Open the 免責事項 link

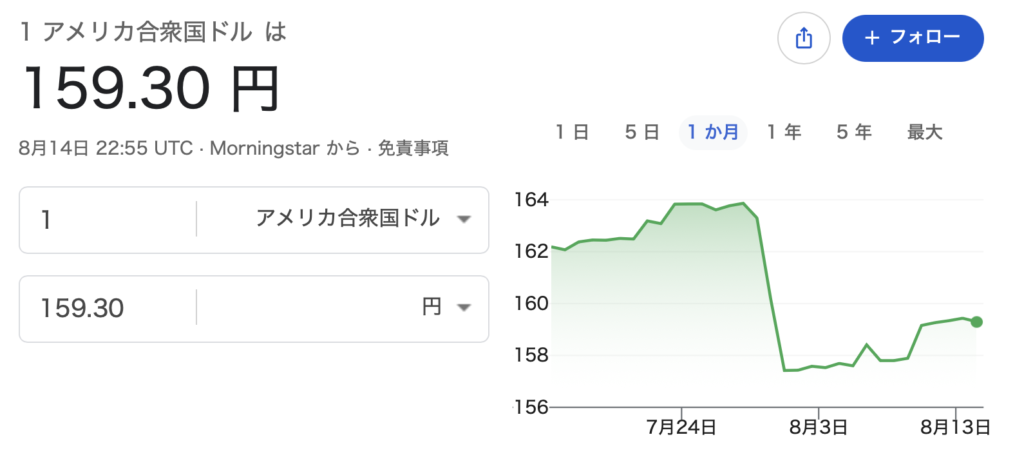[413, 149]
